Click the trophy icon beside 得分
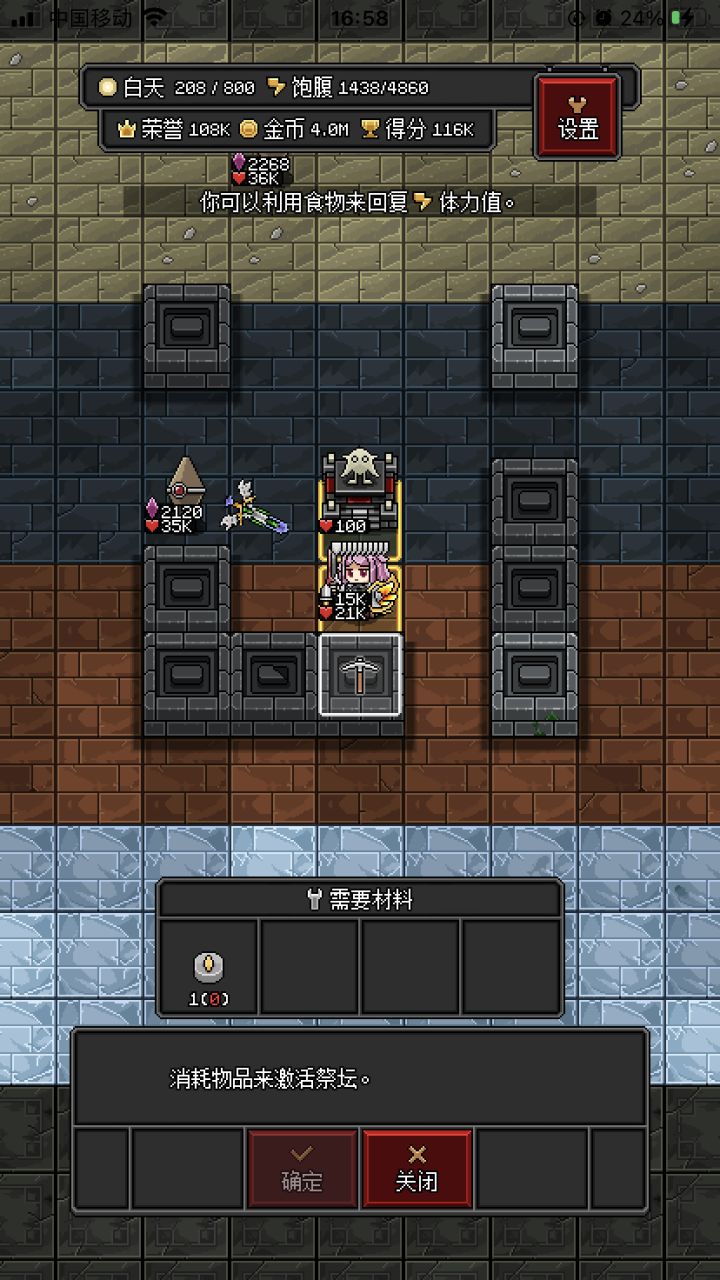This screenshot has width=720, height=1280. click(372, 130)
